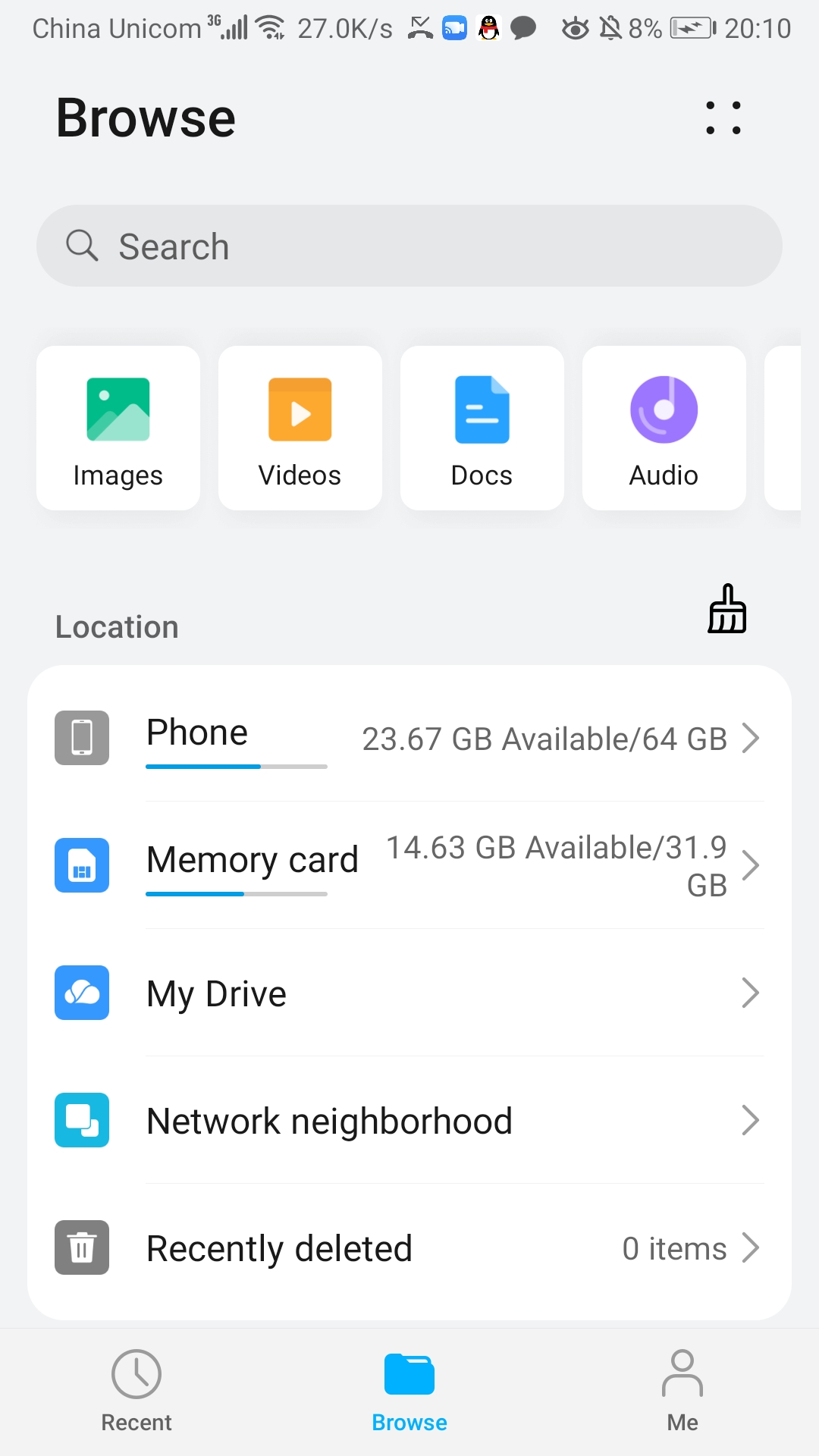Open Memory card storage
The width and height of the screenshot is (819, 1456).
pyautogui.click(x=409, y=865)
